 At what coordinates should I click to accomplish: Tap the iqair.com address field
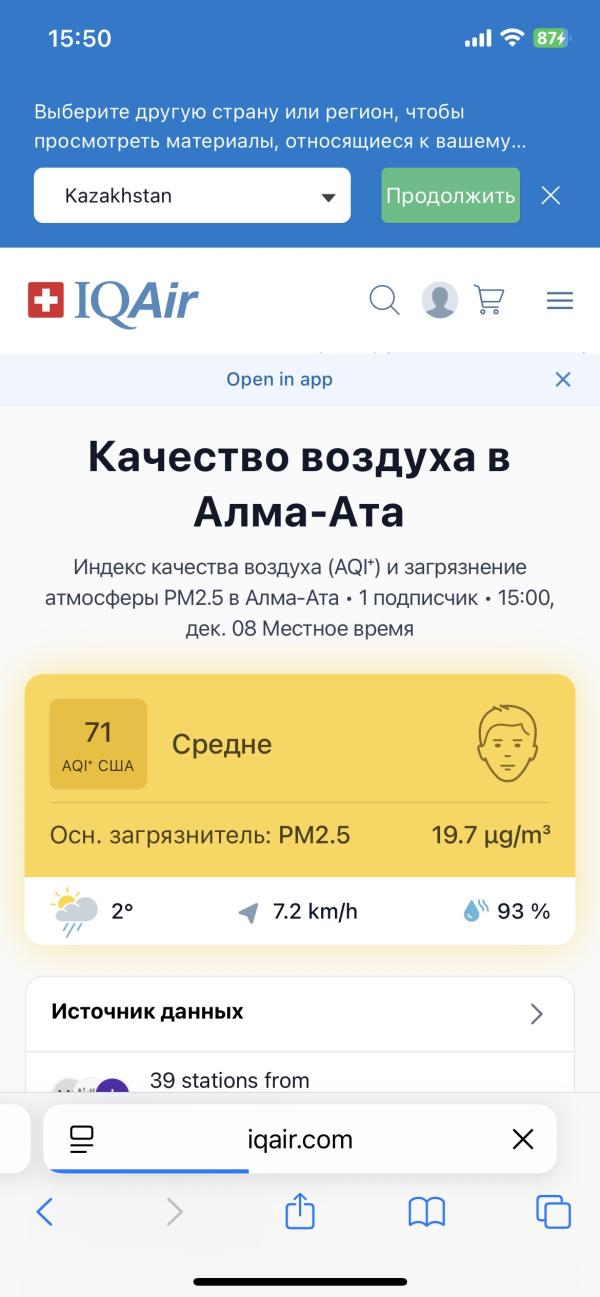click(300, 1139)
